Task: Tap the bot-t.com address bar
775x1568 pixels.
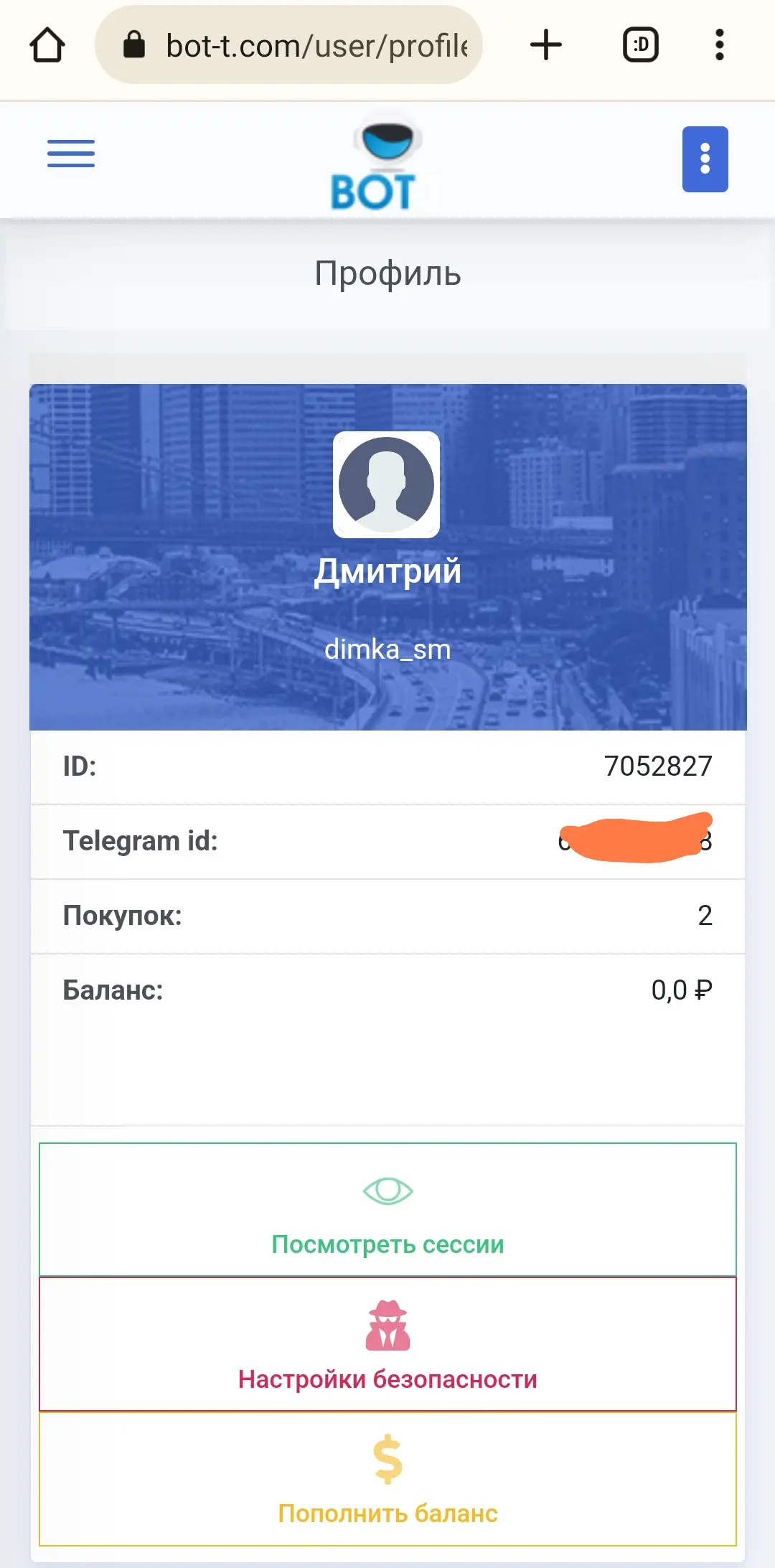Action: [x=288, y=45]
